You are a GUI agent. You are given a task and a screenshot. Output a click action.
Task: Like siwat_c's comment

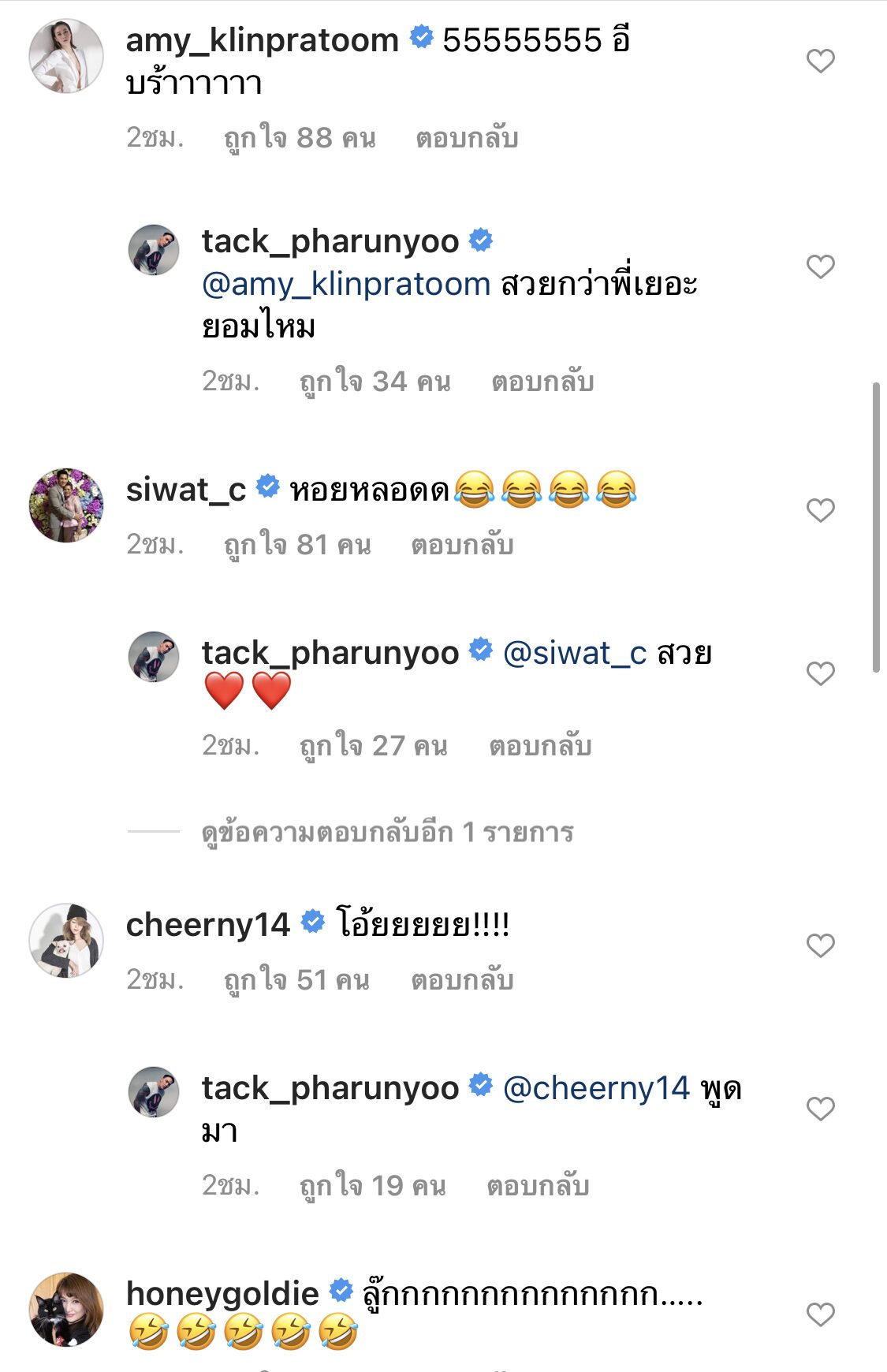tap(820, 510)
